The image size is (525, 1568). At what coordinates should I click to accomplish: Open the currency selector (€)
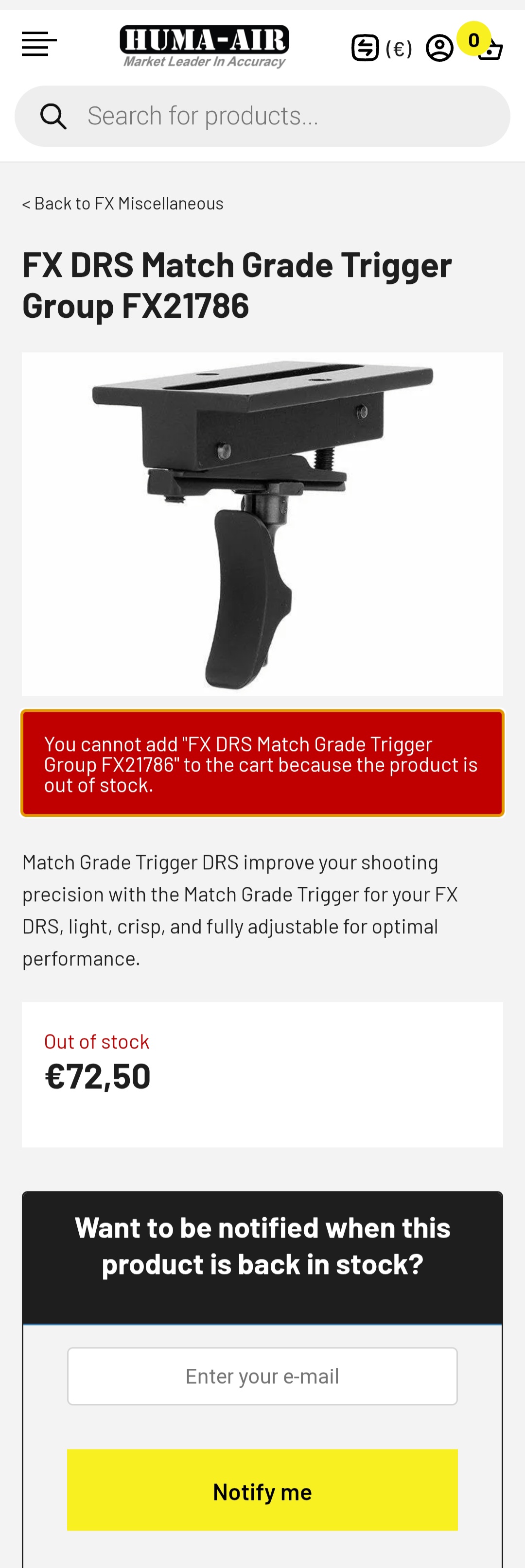382,48
